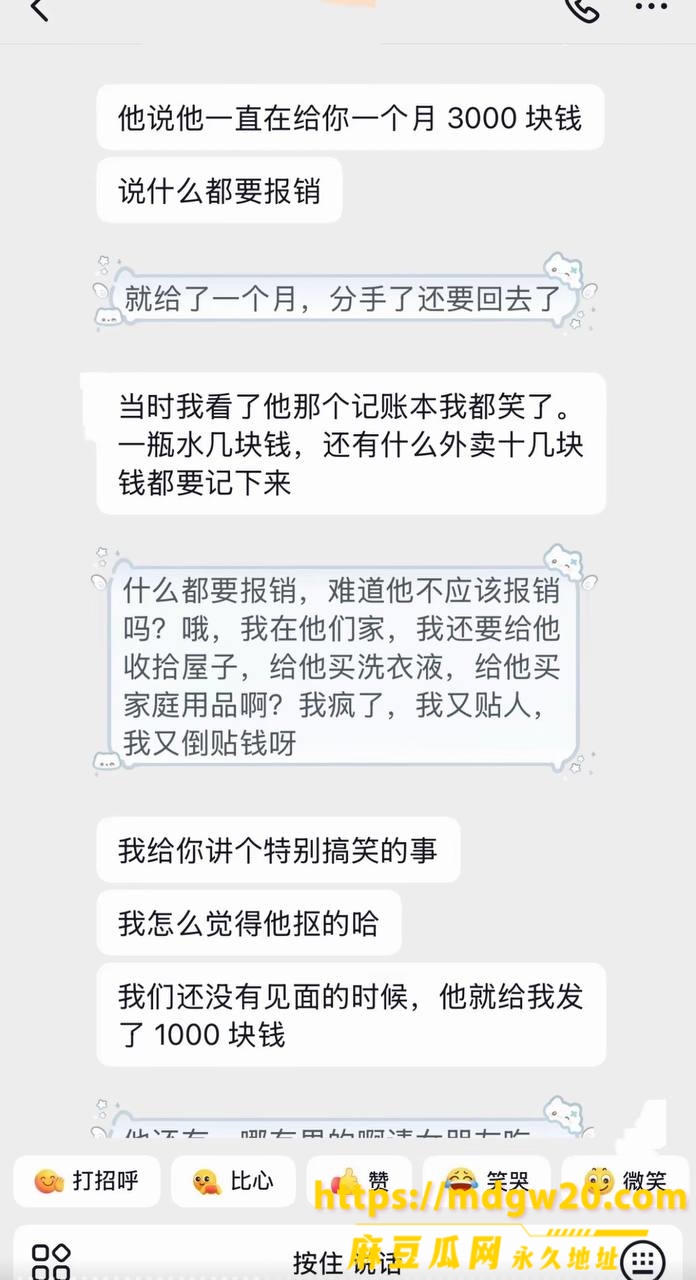
Task: Open the three-dot overflow menu
Action: 651,8
